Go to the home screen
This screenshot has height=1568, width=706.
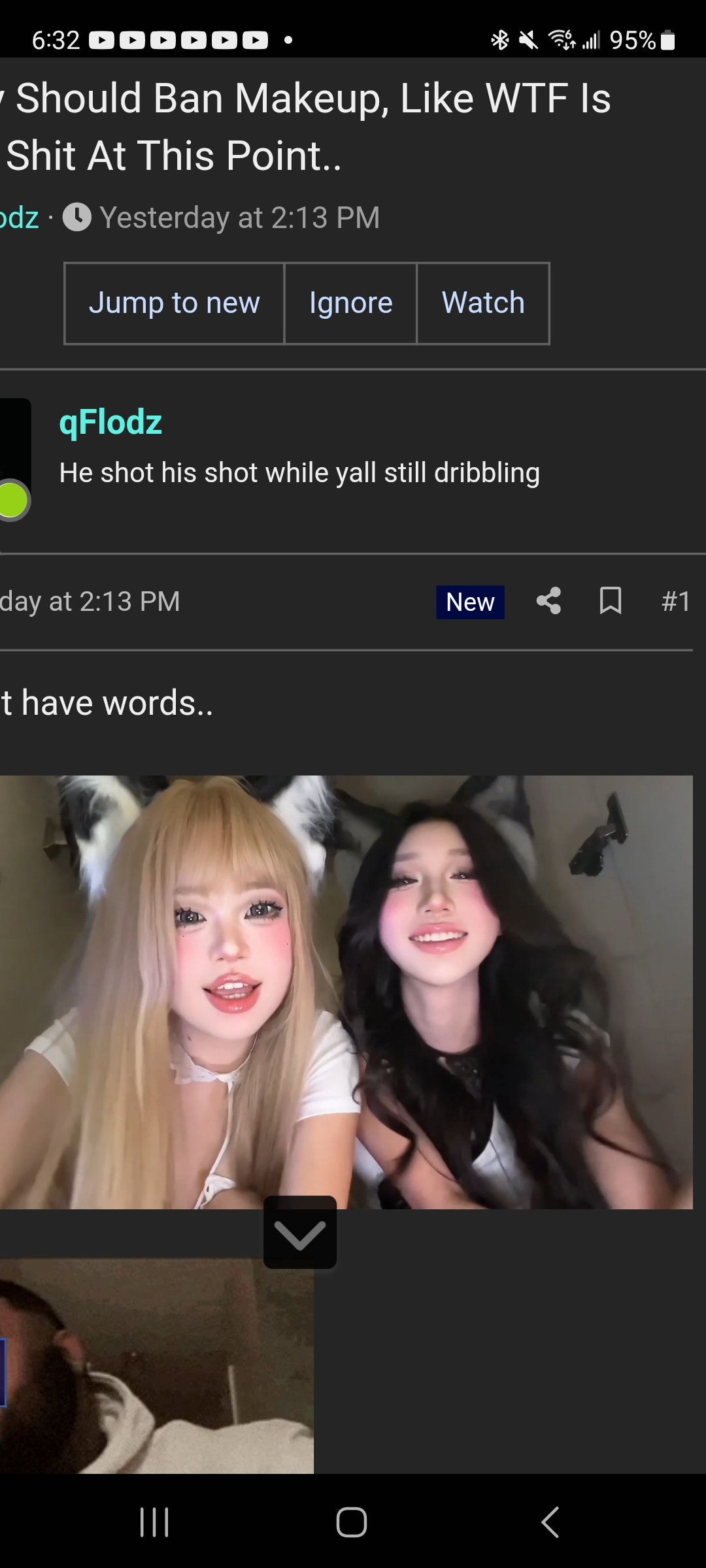coord(352,1522)
